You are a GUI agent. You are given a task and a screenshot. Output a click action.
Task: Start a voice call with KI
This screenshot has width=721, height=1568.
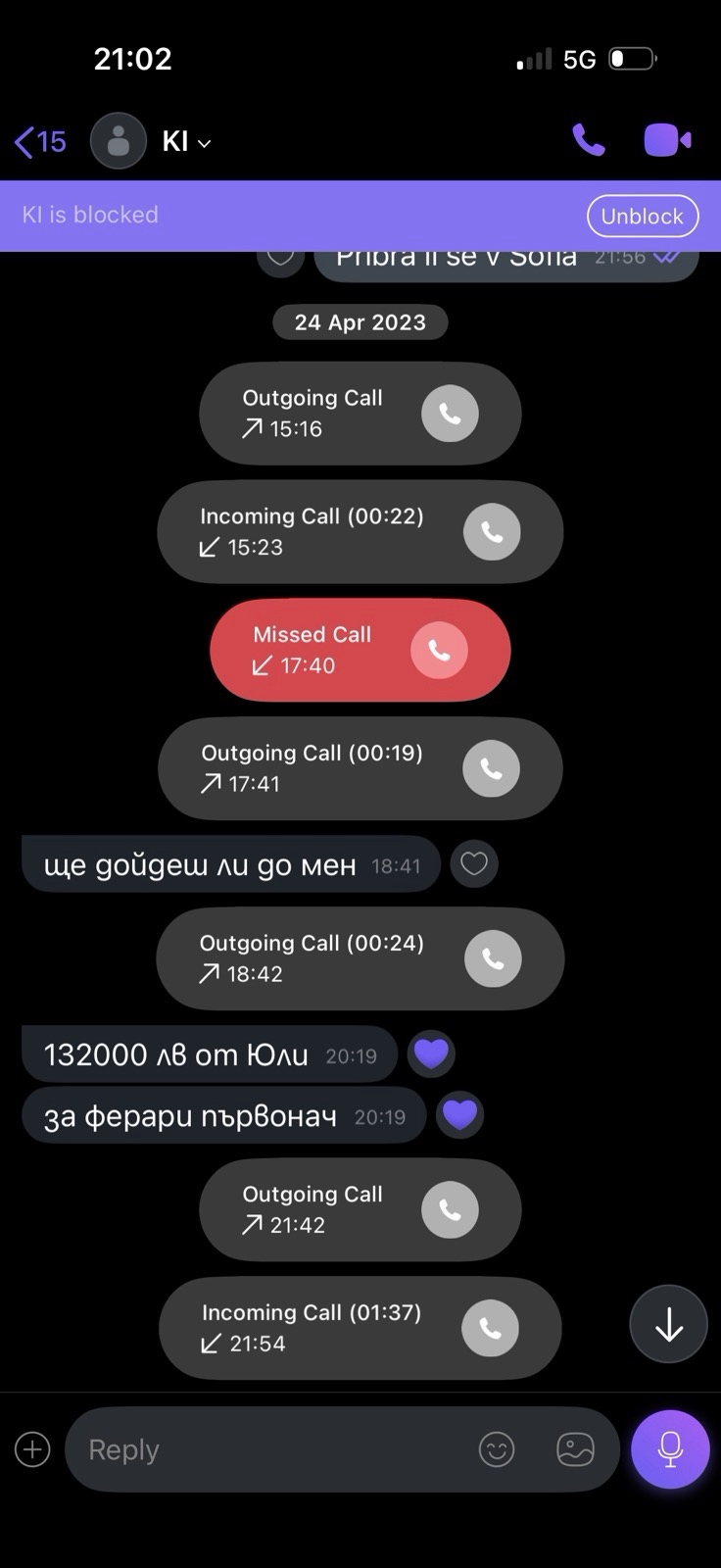pyautogui.click(x=589, y=140)
